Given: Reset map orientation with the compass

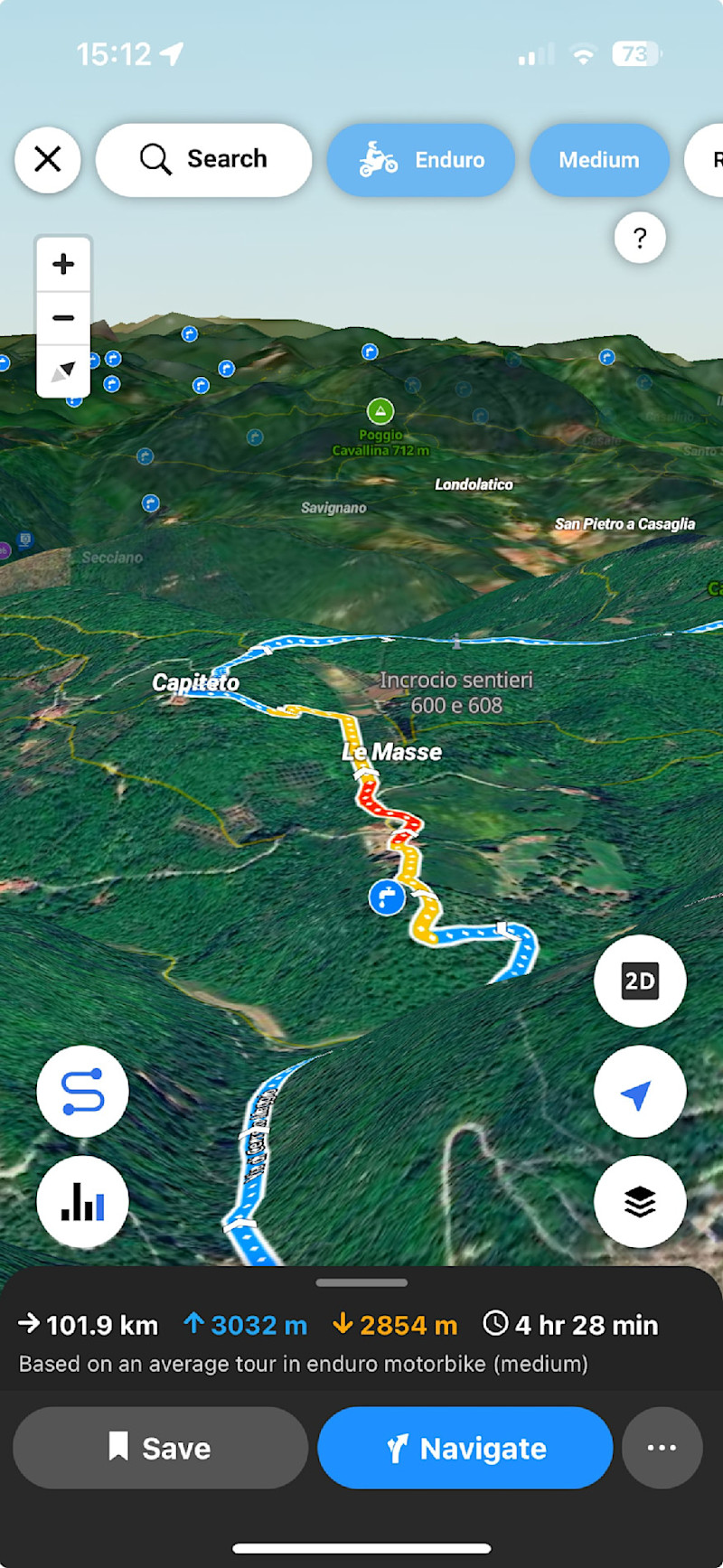Looking at the screenshot, I should point(63,371).
